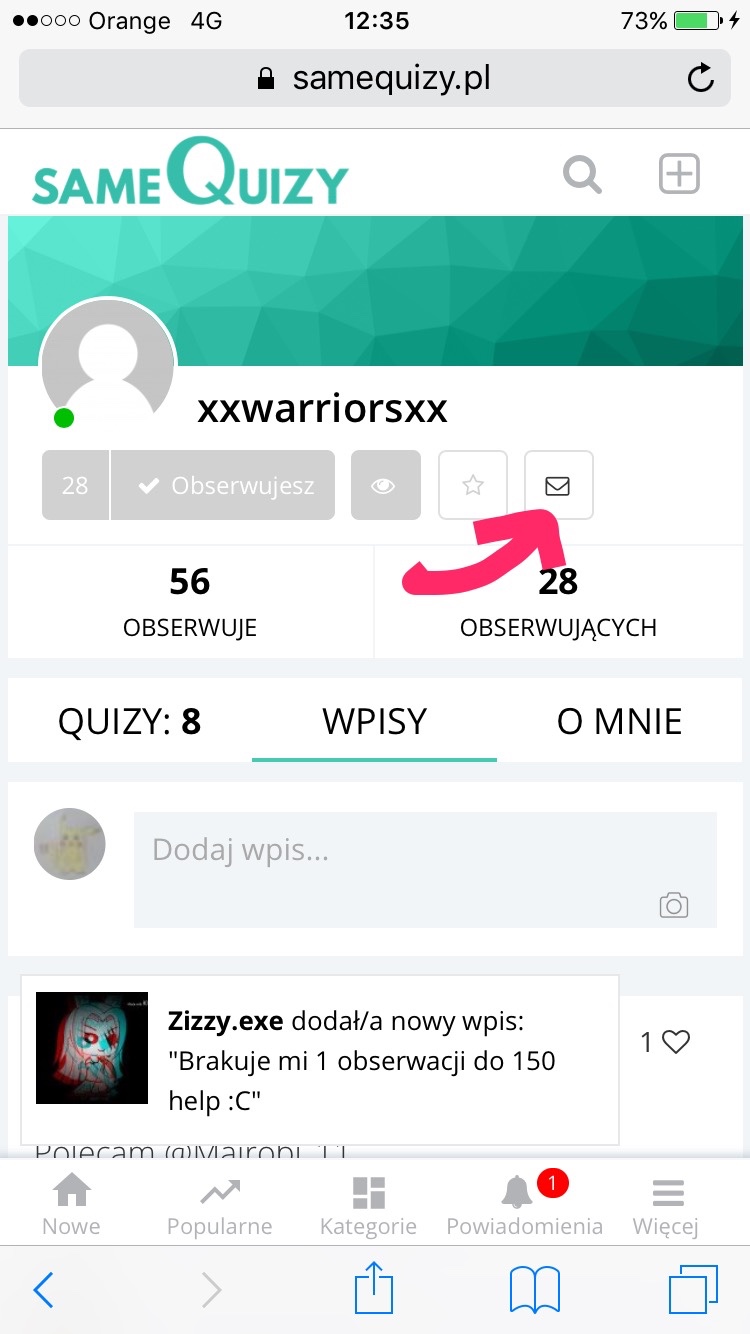Switch to the O mnie tab
The height and width of the screenshot is (1334, 750).
point(619,721)
